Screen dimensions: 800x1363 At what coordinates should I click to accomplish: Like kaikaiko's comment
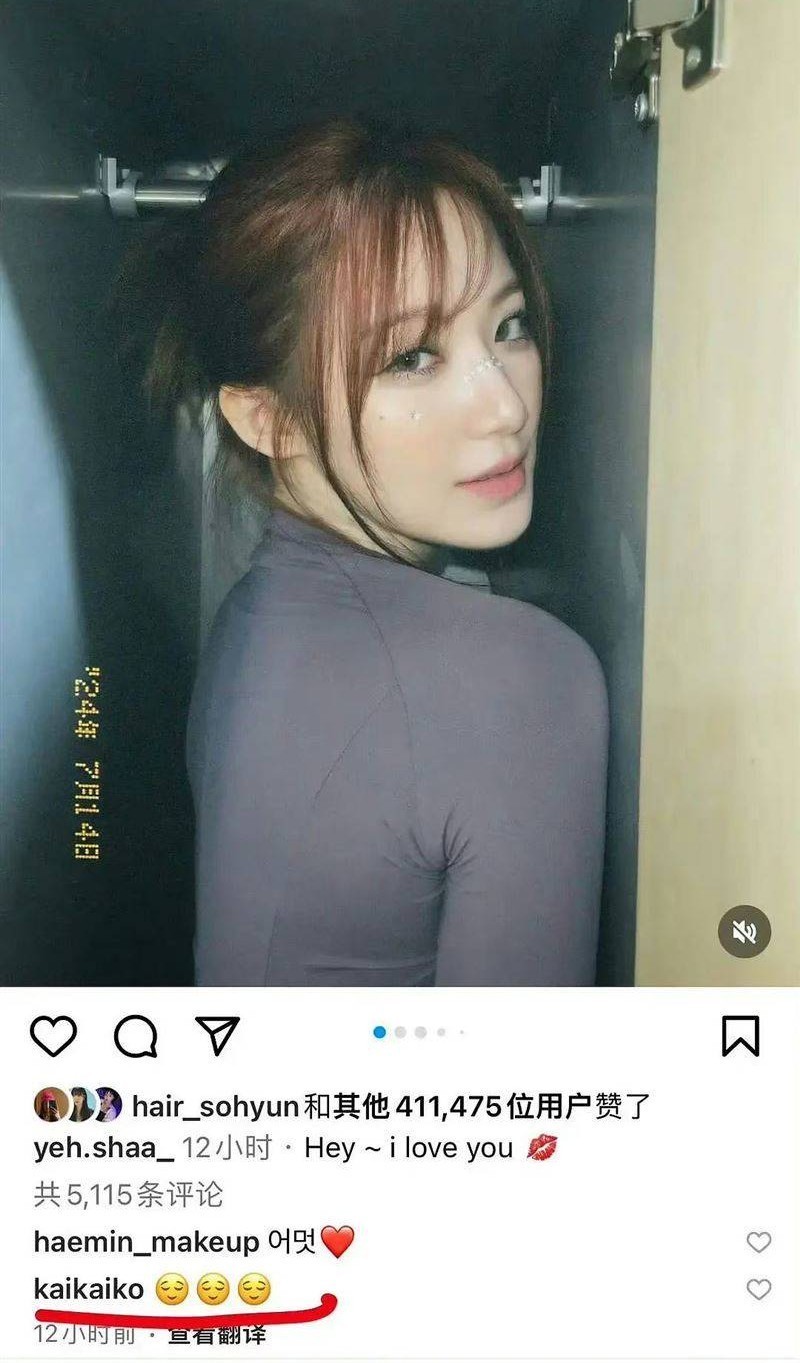(759, 1289)
